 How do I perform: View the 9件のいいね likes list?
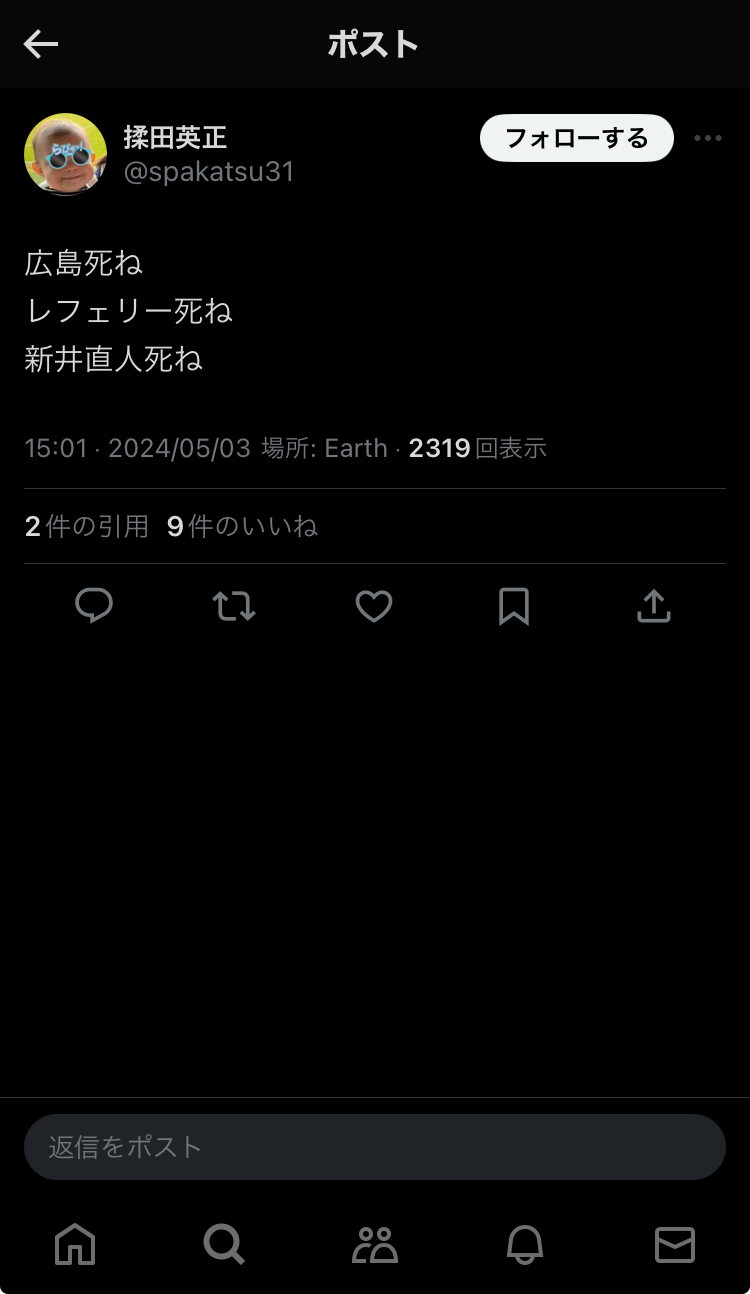pos(242,526)
